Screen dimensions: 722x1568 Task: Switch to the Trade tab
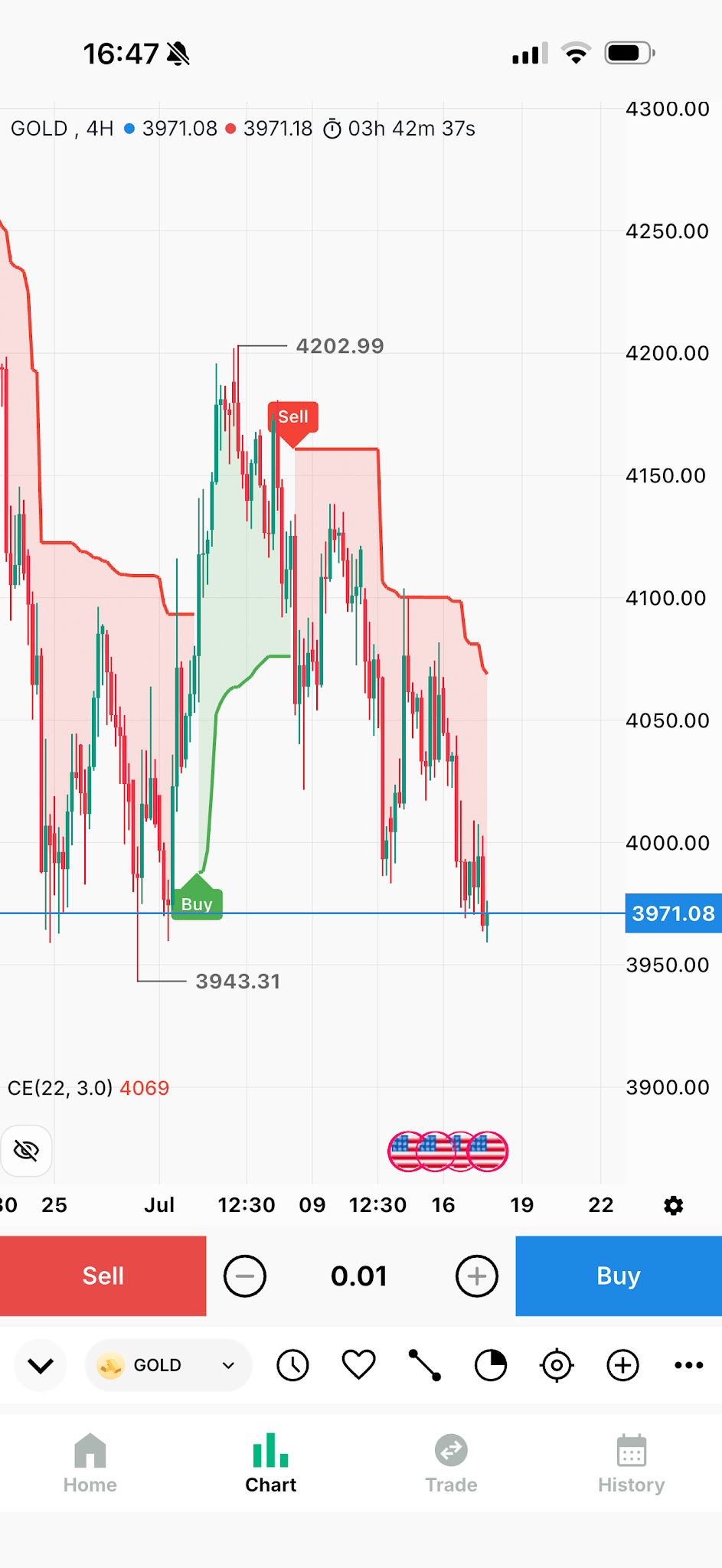(x=452, y=1463)
